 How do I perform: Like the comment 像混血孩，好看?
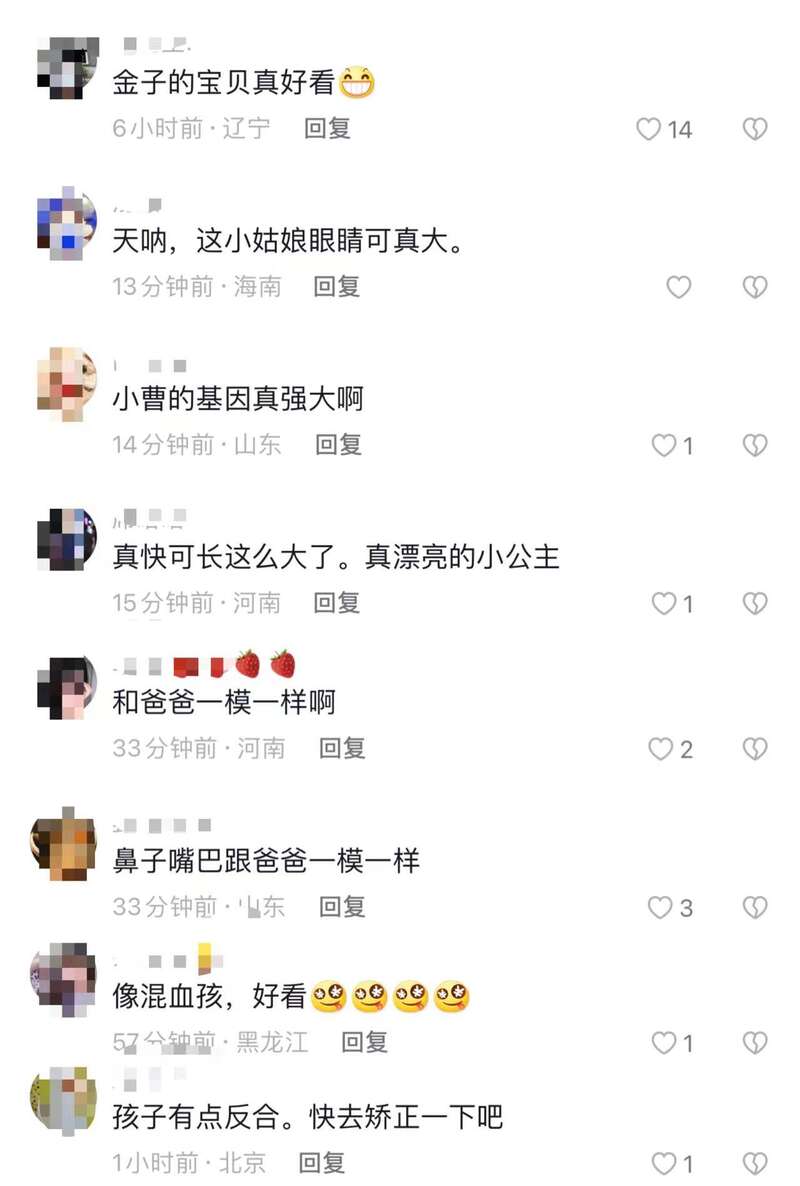[664, 1043]
